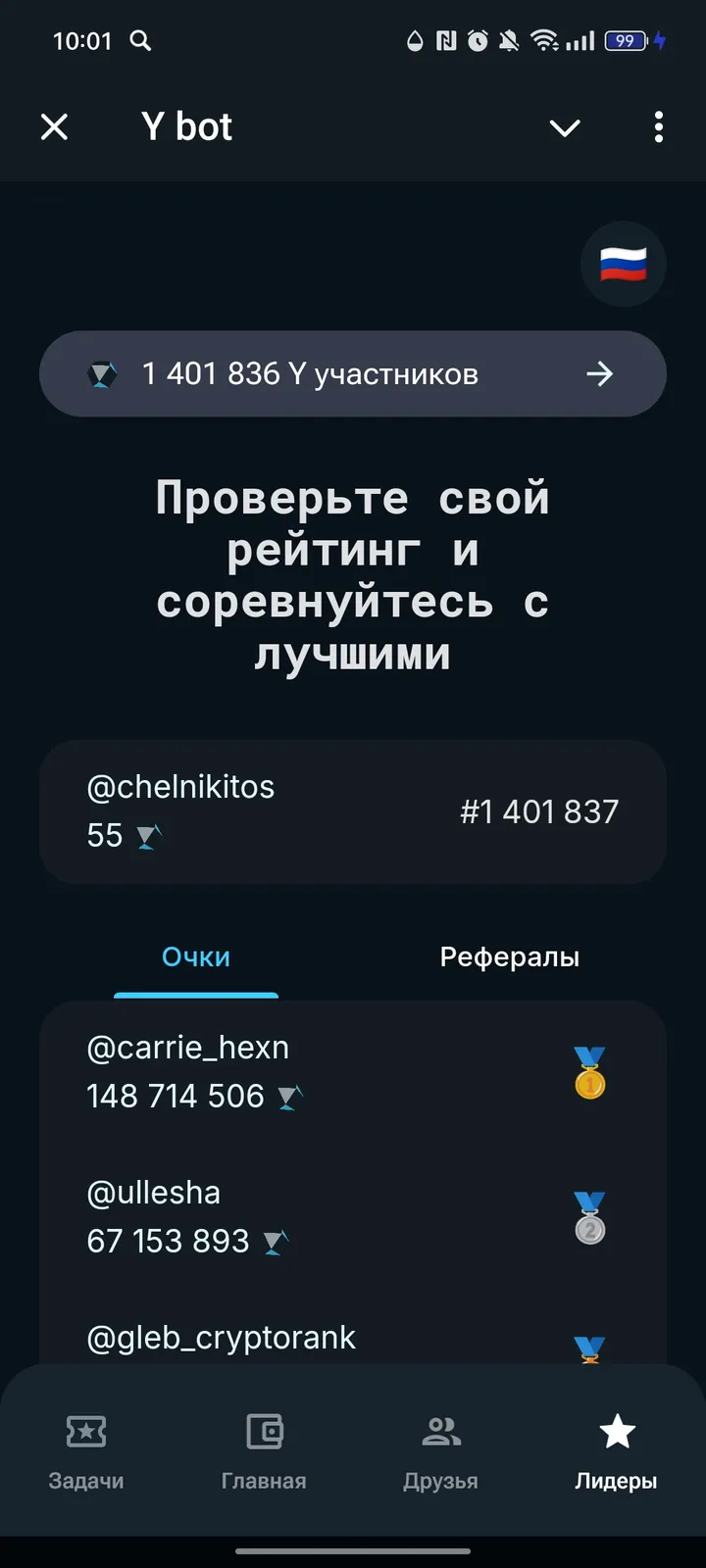Open the three-dot options menu
The image size is (706, 1568).
point(659,127)
